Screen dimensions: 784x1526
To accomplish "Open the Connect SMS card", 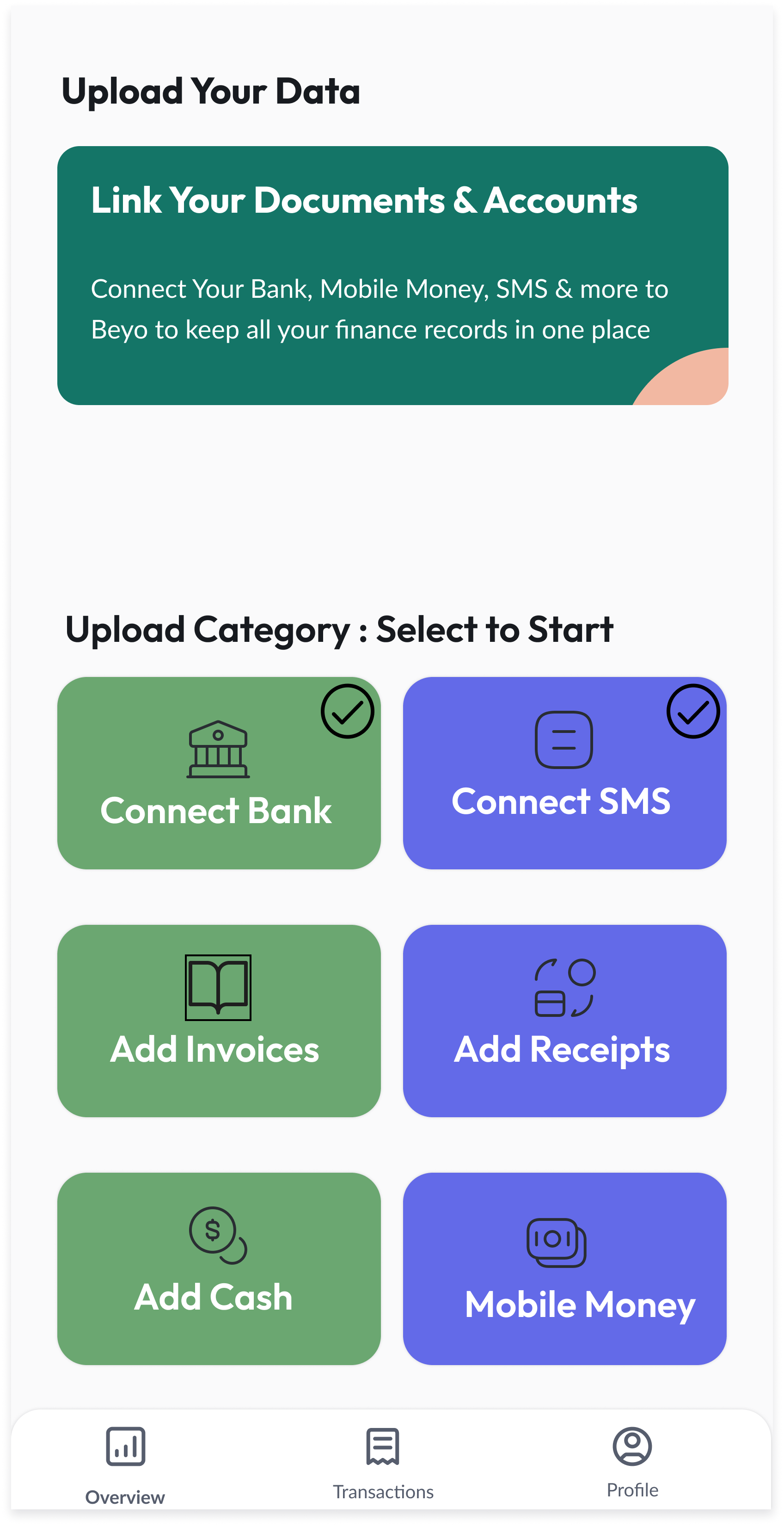I will pos(563,773).
